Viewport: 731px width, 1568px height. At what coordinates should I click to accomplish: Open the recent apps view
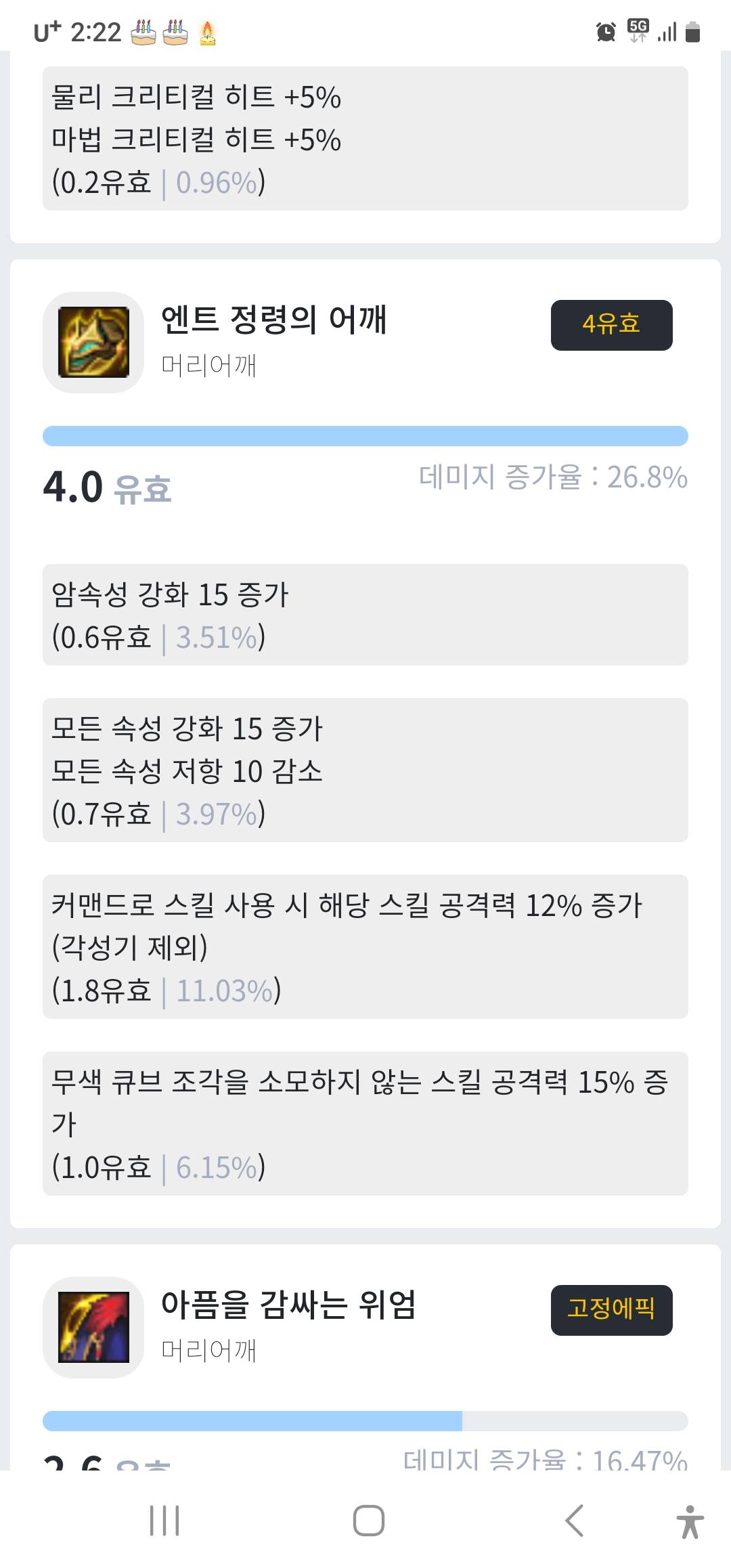click(164, 1521)
